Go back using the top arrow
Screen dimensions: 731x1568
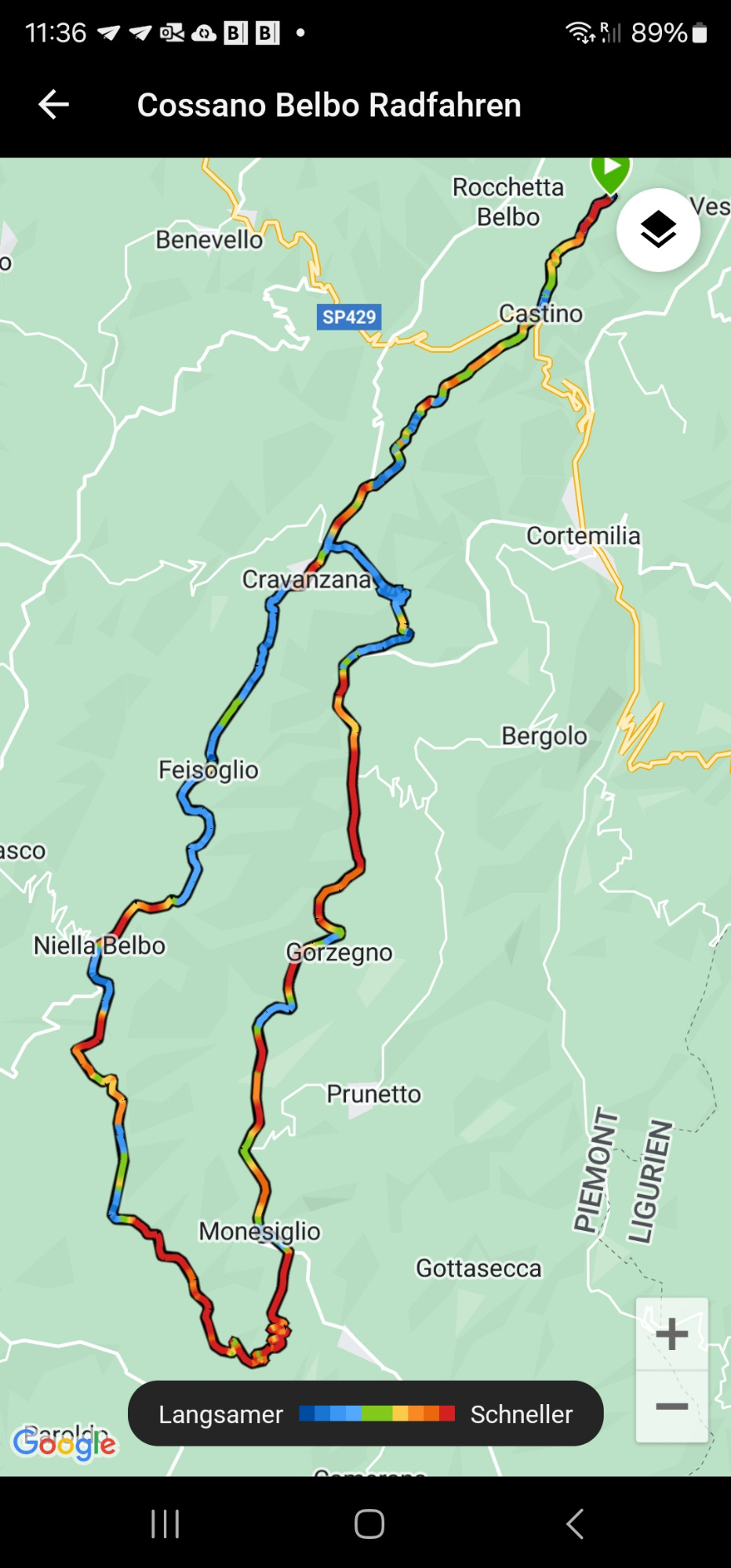[53, 104]
